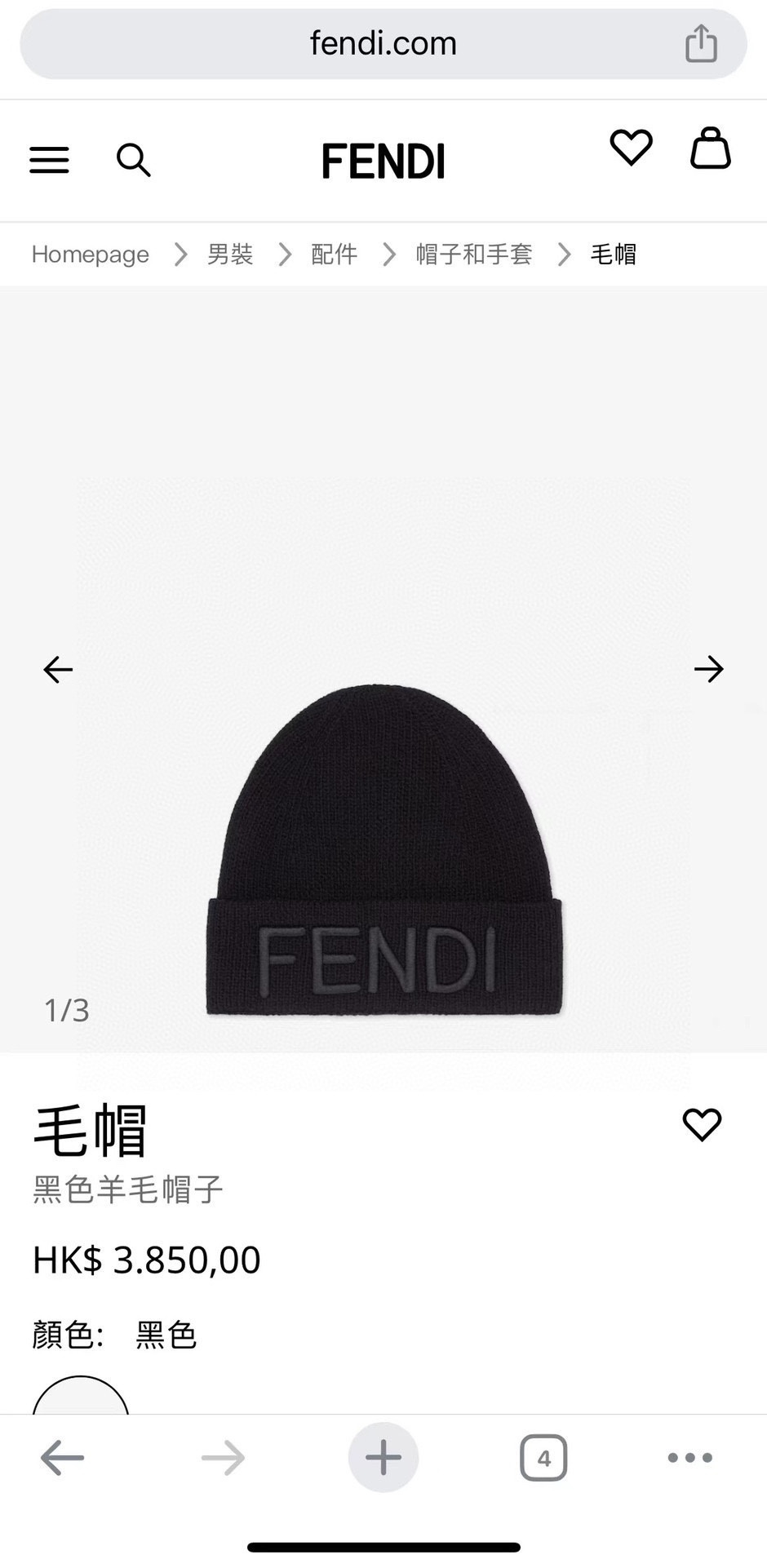767x1568 pixels.
Task: Tap the fendi.com address bar
Action: coord(383,42)
